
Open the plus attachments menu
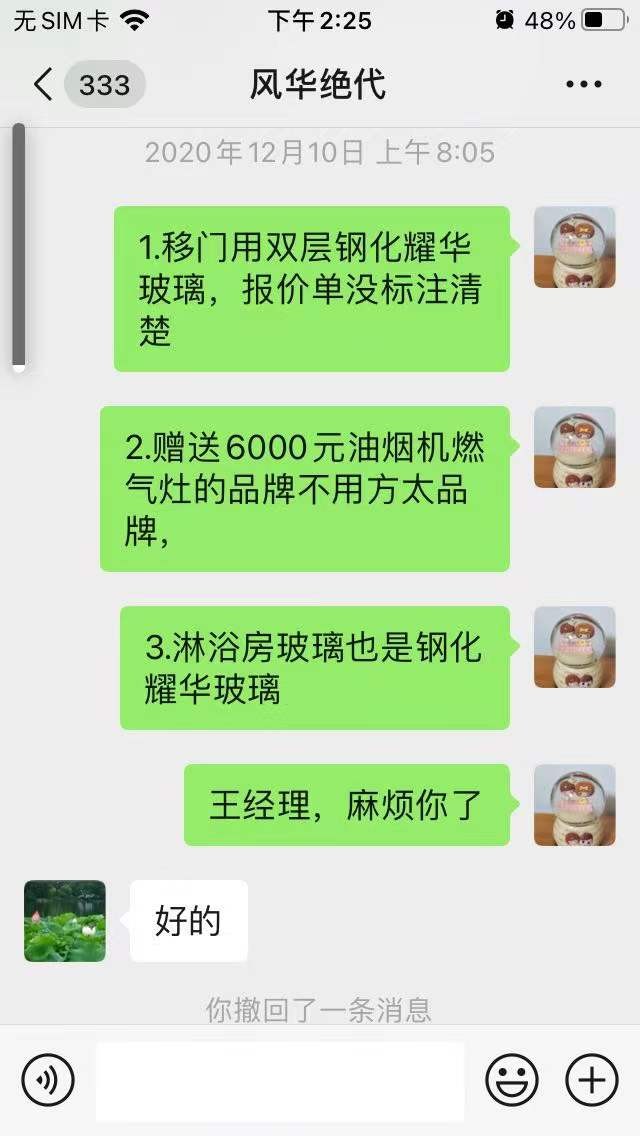[x=592, y=1080]
